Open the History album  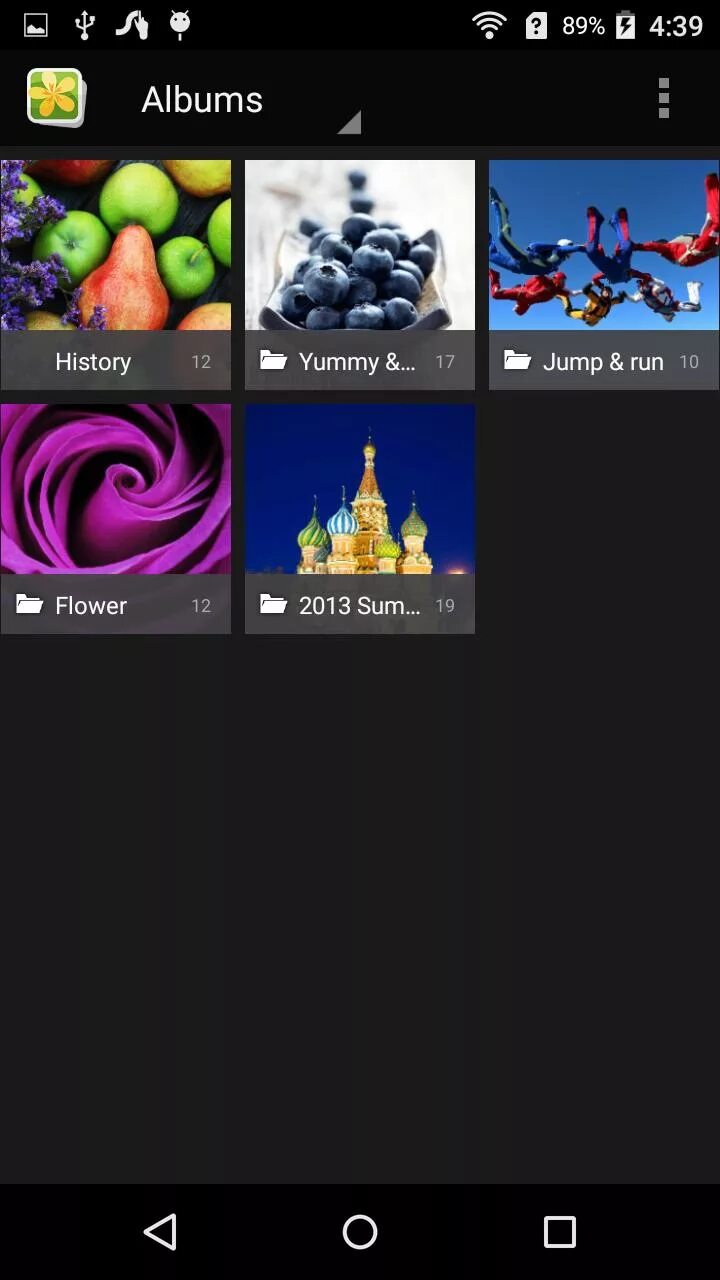(116, 275)
